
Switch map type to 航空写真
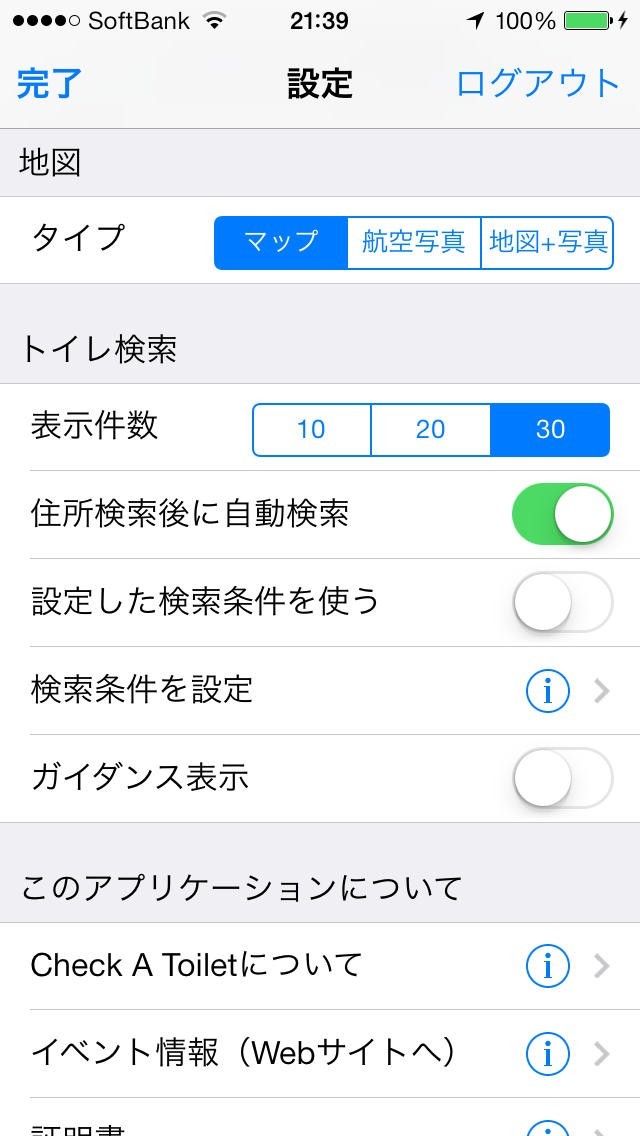pyautogui.click(x=414, y=243)
